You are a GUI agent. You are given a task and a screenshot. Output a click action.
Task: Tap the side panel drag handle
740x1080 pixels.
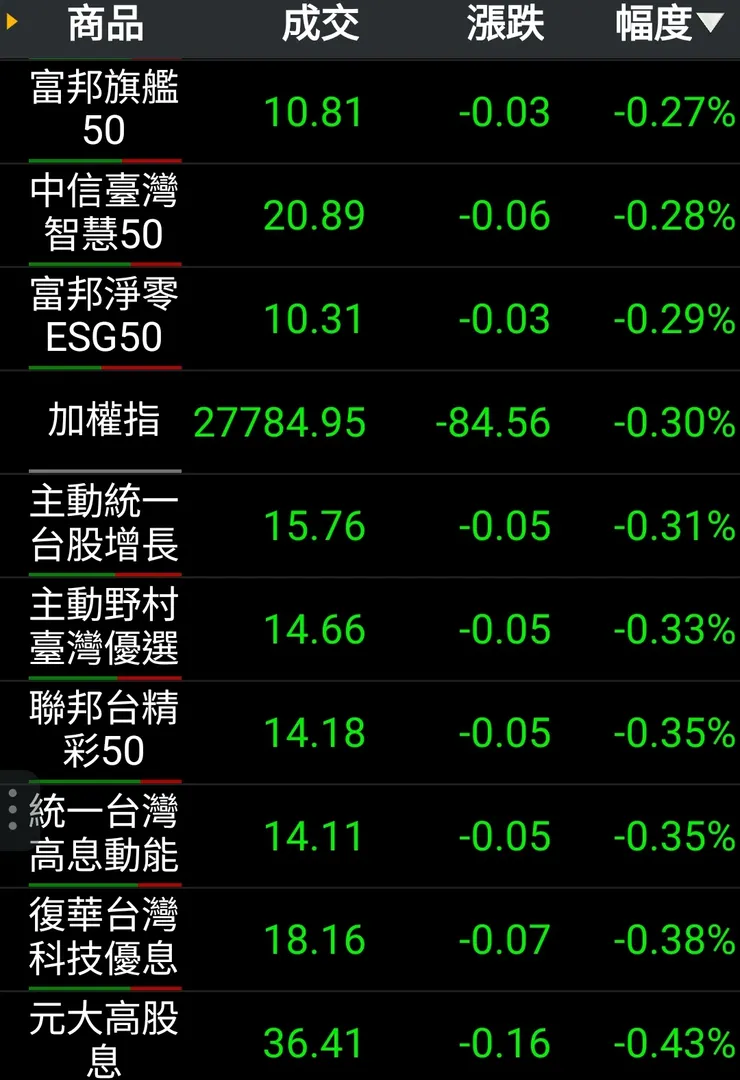12,809
